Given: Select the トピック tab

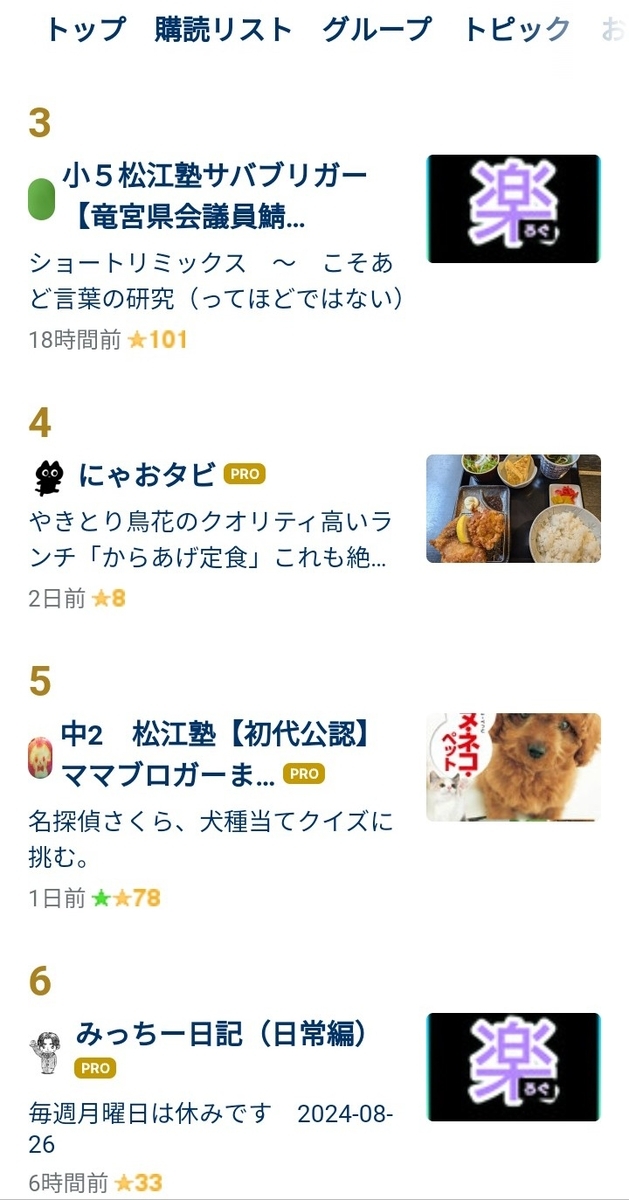Looking at the screenshot, I should [x=517, y=29].
